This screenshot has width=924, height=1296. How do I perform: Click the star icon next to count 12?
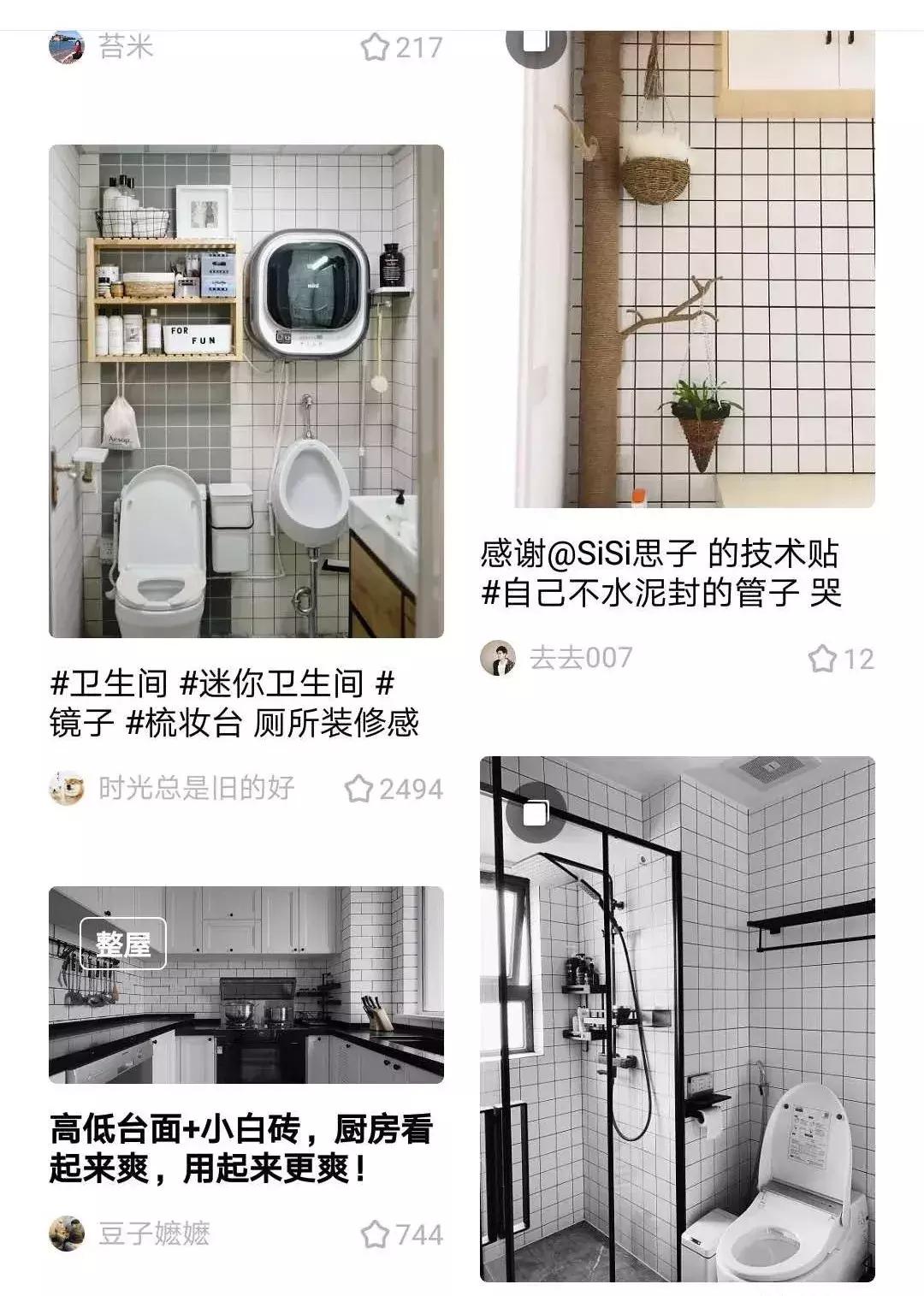[x=822, y=660]
